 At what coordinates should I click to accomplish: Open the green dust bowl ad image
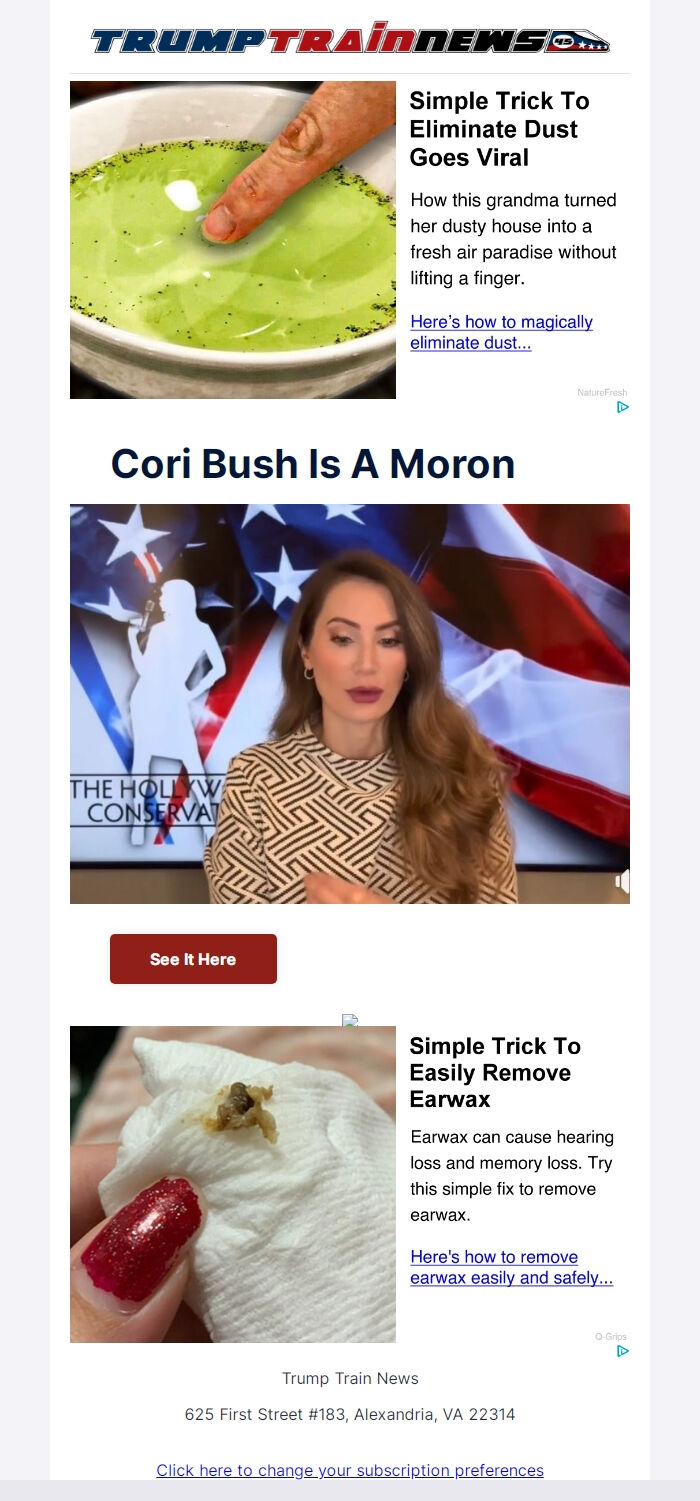pyautogui.click(x=233, y=240)
